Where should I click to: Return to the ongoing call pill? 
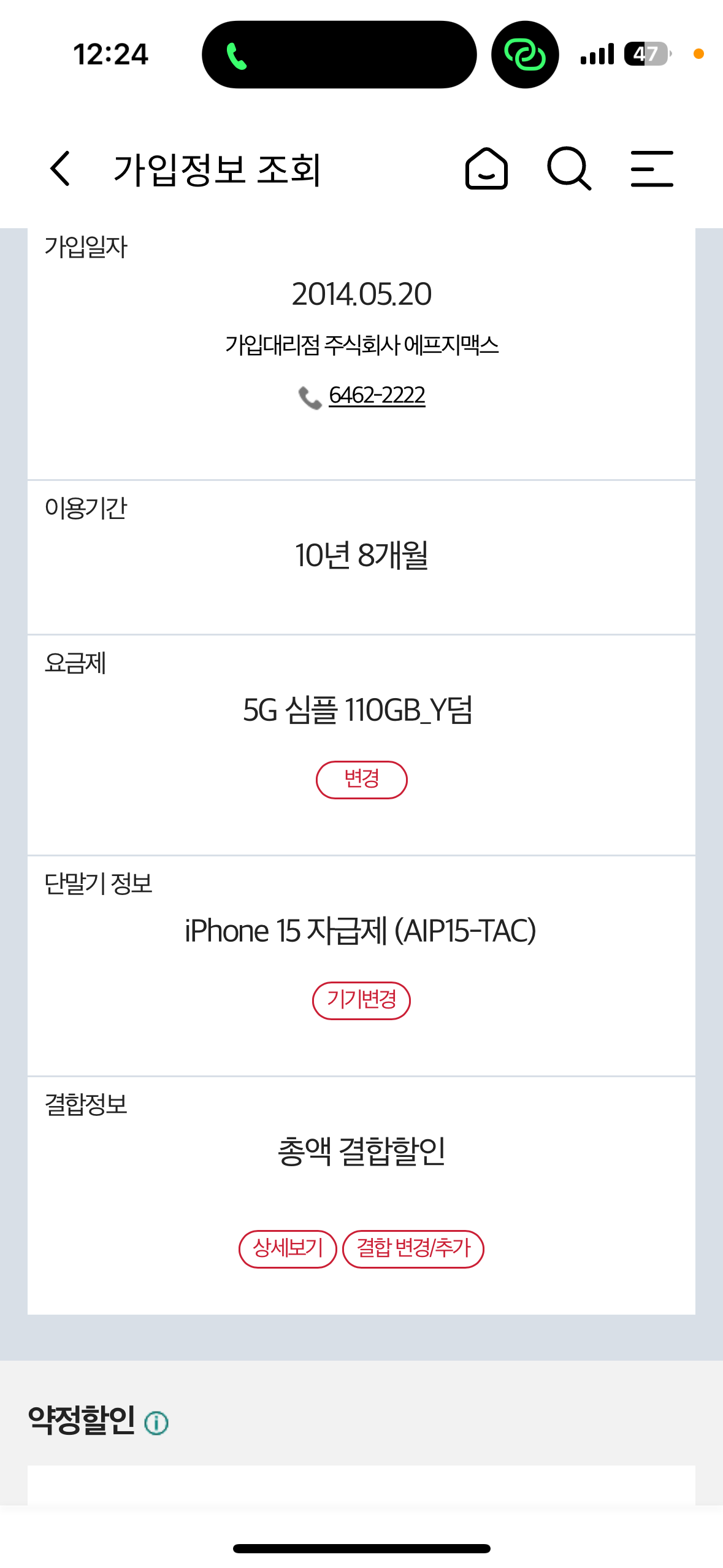pyautogui.click(x=339, y=55)
